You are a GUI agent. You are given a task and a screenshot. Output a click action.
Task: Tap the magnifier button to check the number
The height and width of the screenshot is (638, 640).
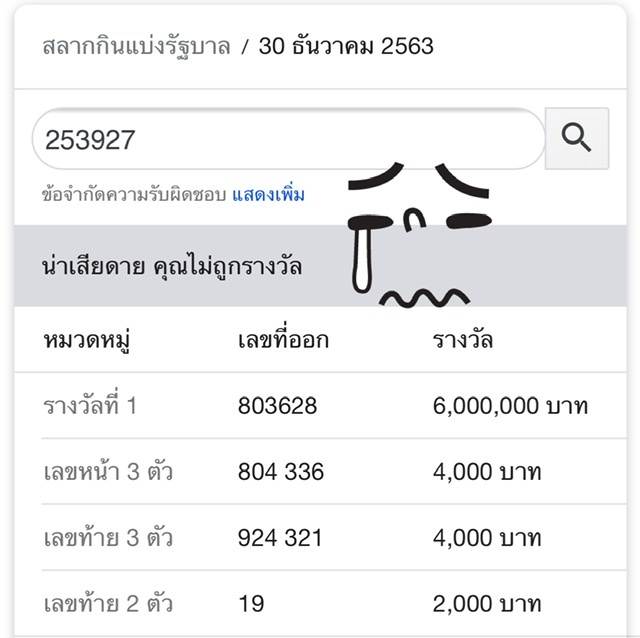577,138
